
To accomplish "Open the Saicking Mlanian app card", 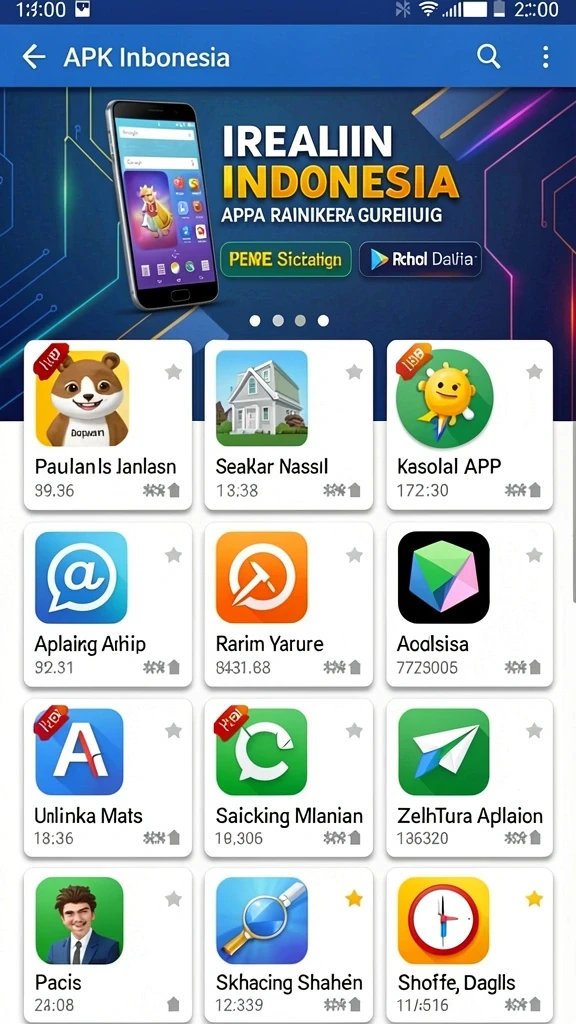I will tap(288, 778).
